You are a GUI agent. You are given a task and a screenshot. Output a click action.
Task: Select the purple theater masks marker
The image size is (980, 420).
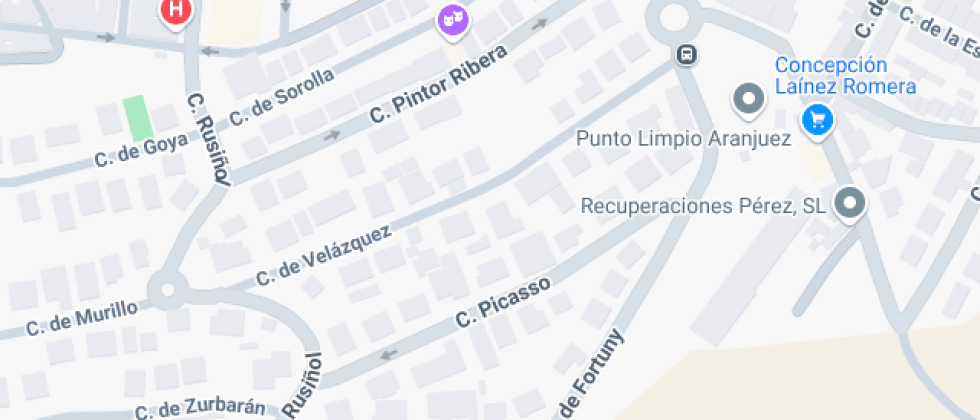(453, 19)
